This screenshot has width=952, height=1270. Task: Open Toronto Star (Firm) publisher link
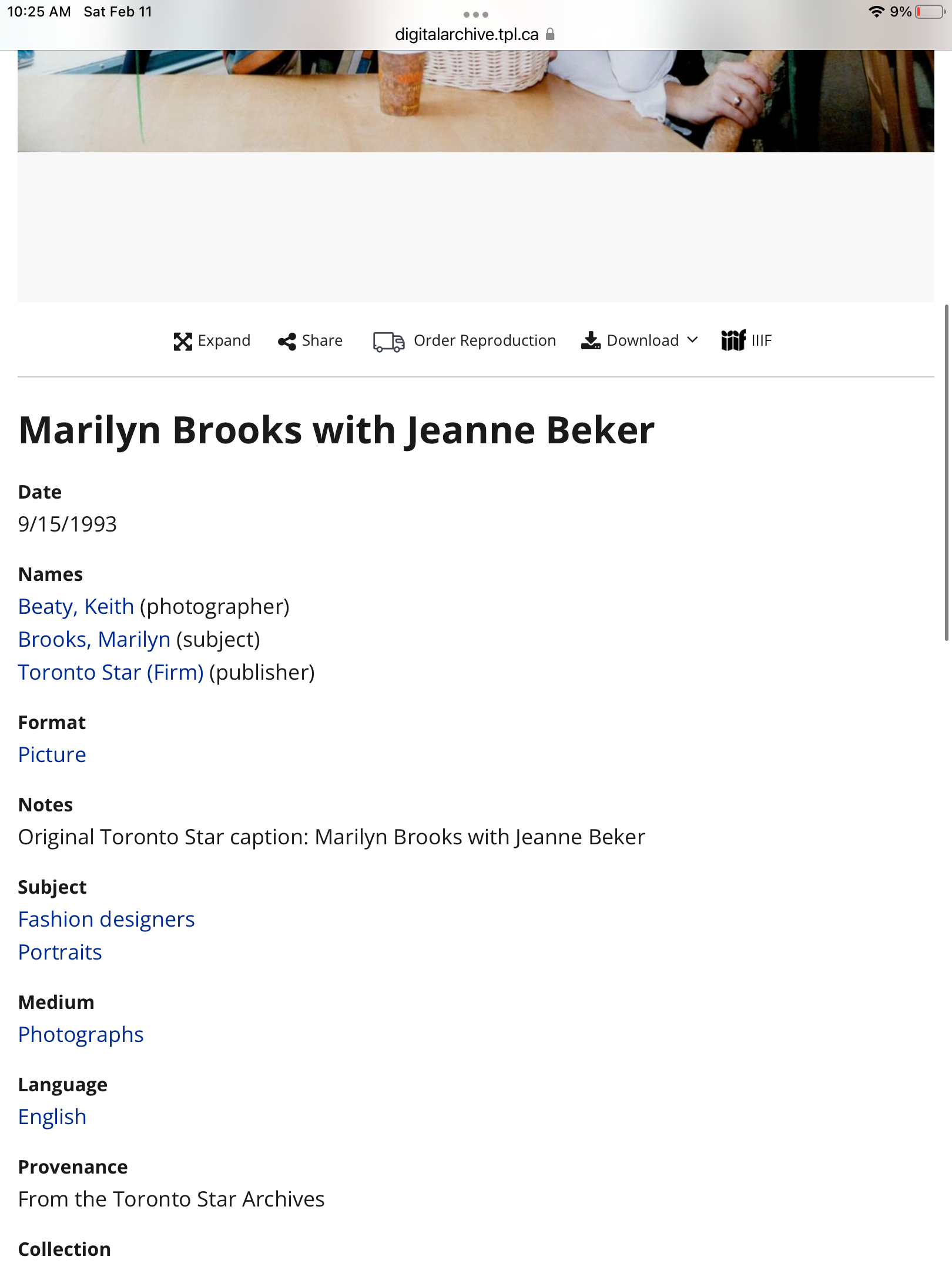(x=110, y=673)
